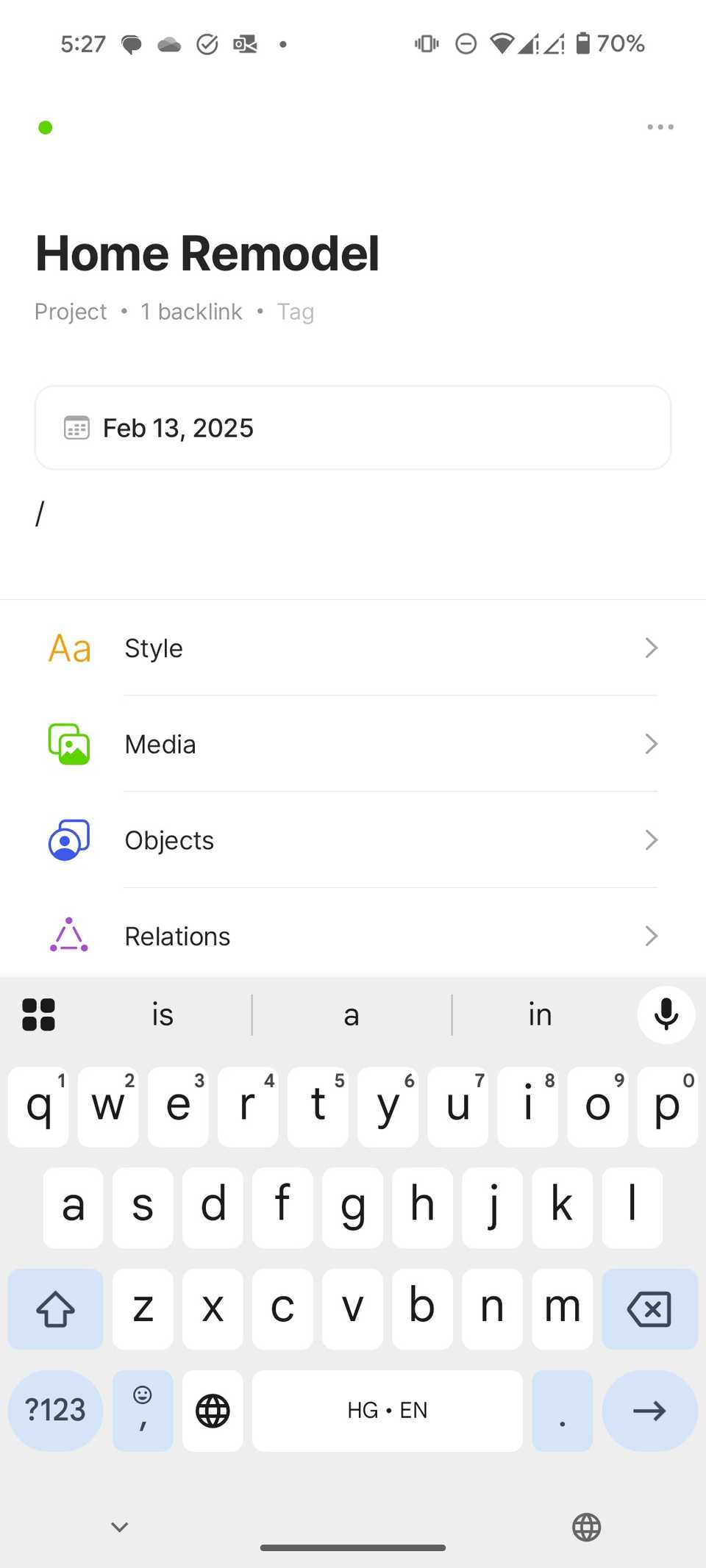Screen dimensions: 706x1568
Task: Select the Relations triangle icon
Action: click(68, 935)
